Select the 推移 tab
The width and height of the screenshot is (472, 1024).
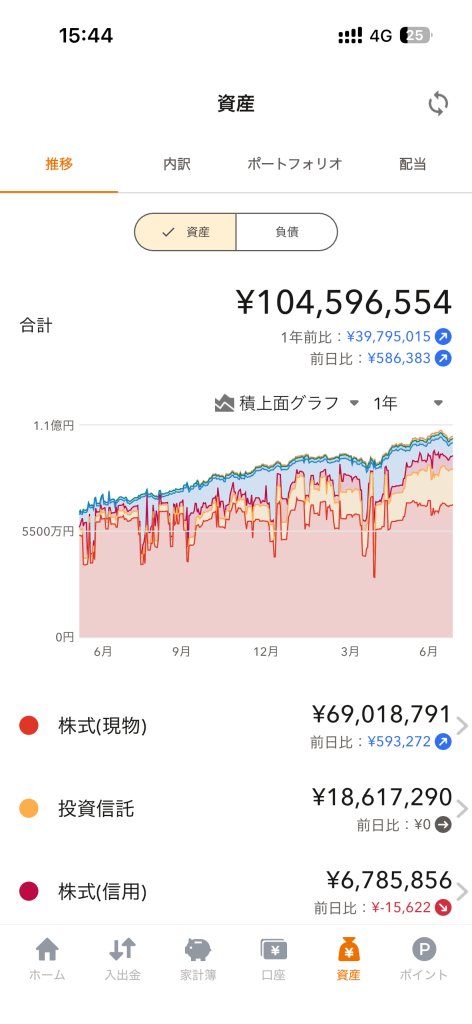(x=59, y=164)
